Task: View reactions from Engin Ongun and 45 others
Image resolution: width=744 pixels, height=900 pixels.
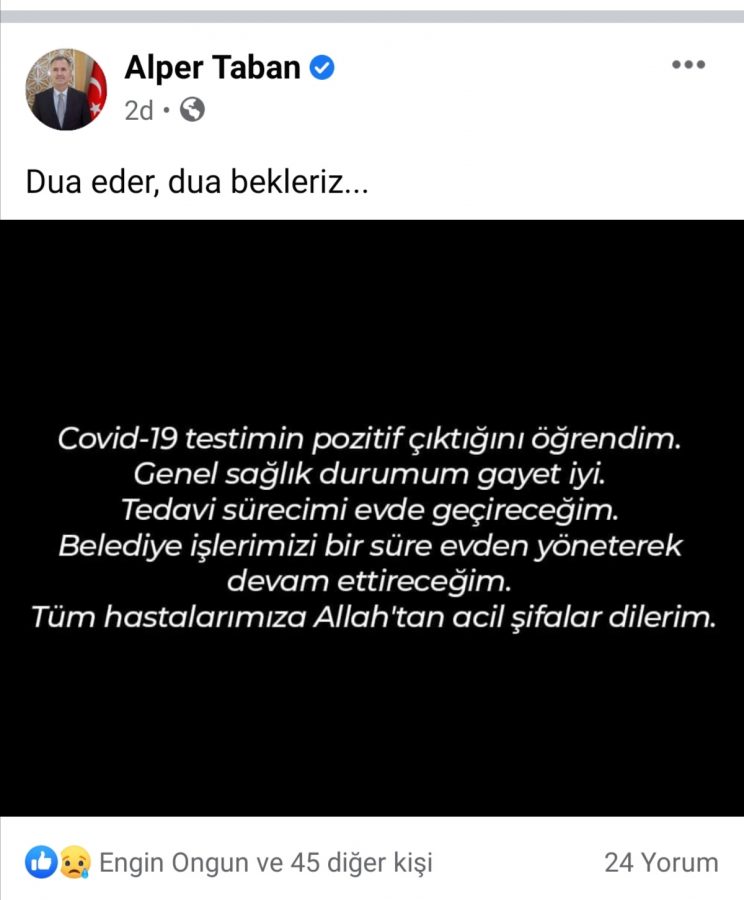Action: click(266, 862)
